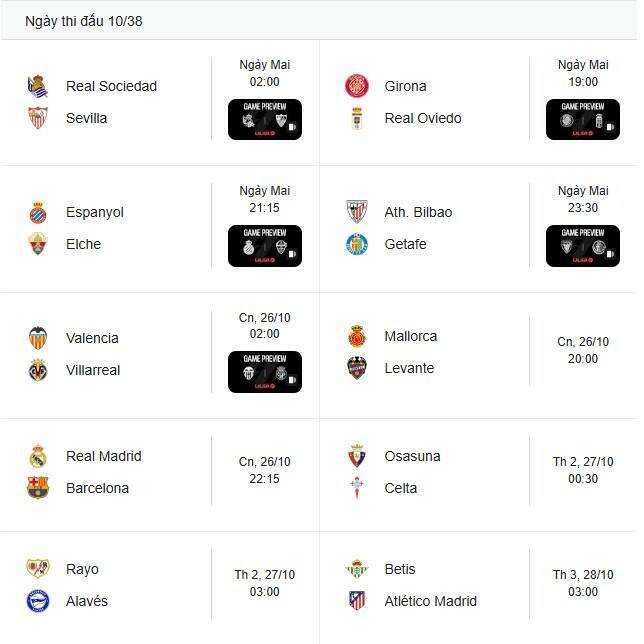The height and width of the screenshot is (644, 644).
Task: Watch game preview for Real Sociedad–Sevilla
Action: [265, 120]
